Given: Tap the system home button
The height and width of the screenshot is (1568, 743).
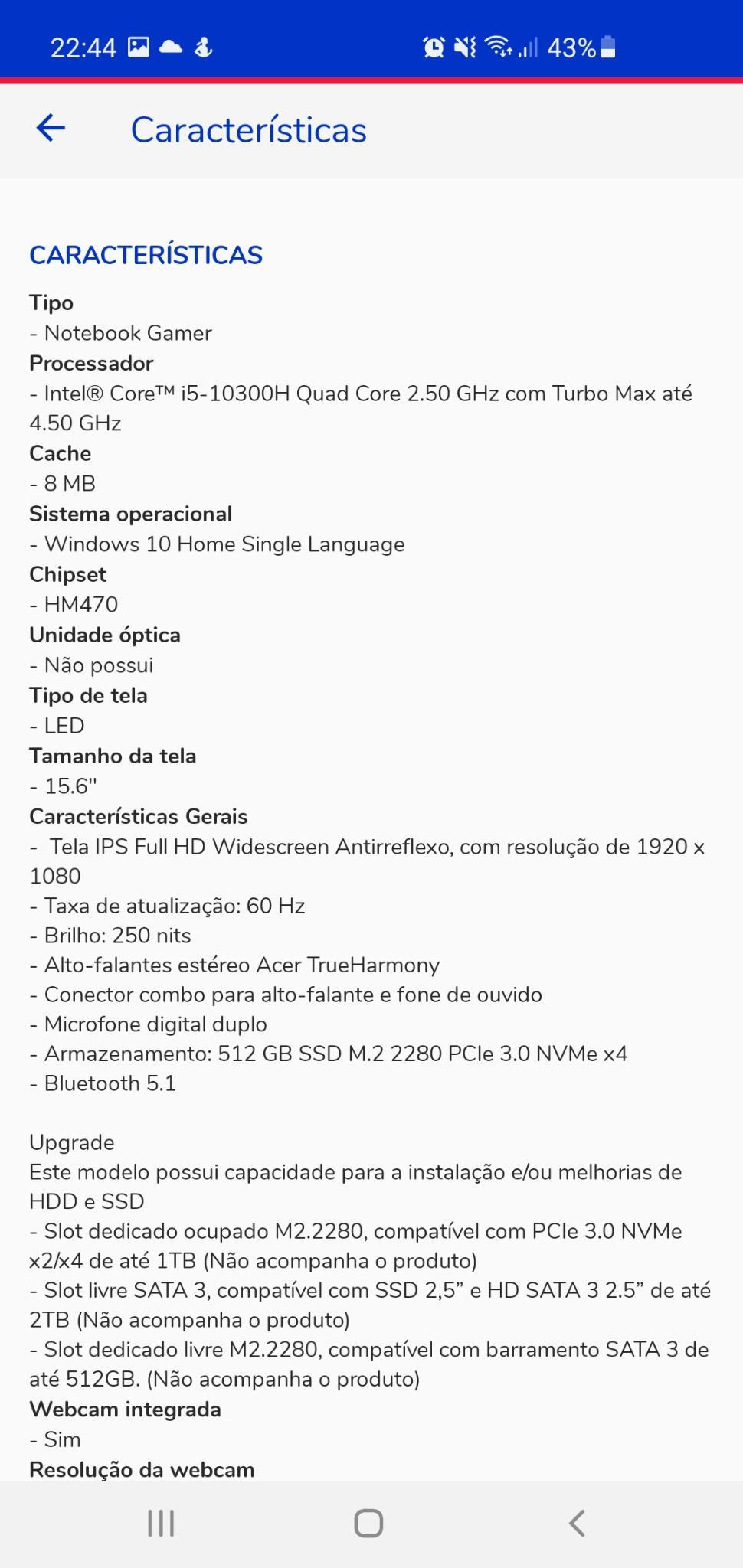Looking at the screenshot, I should click(368, 1523).
